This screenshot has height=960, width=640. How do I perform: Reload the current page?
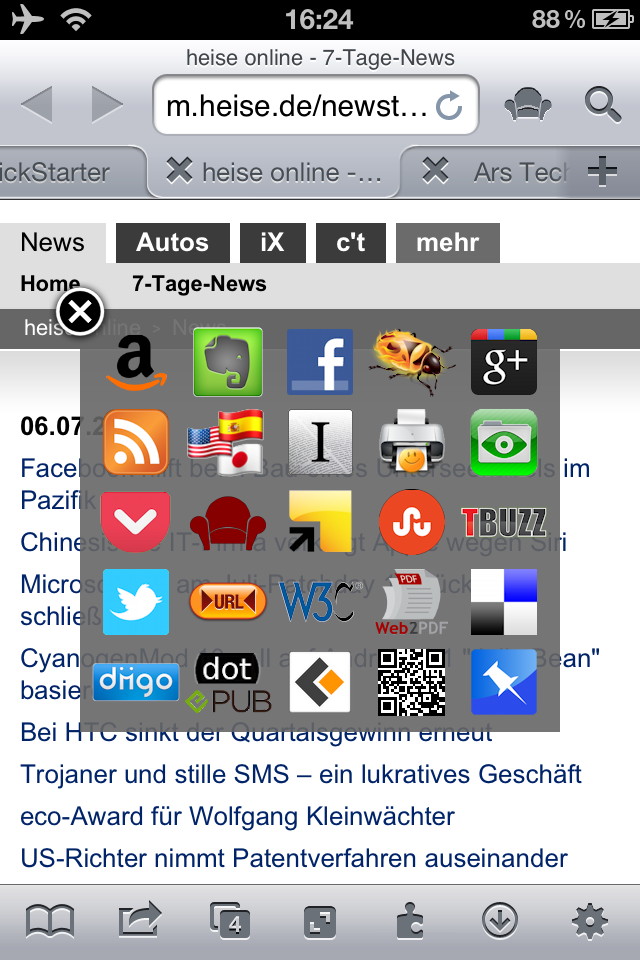450,105
